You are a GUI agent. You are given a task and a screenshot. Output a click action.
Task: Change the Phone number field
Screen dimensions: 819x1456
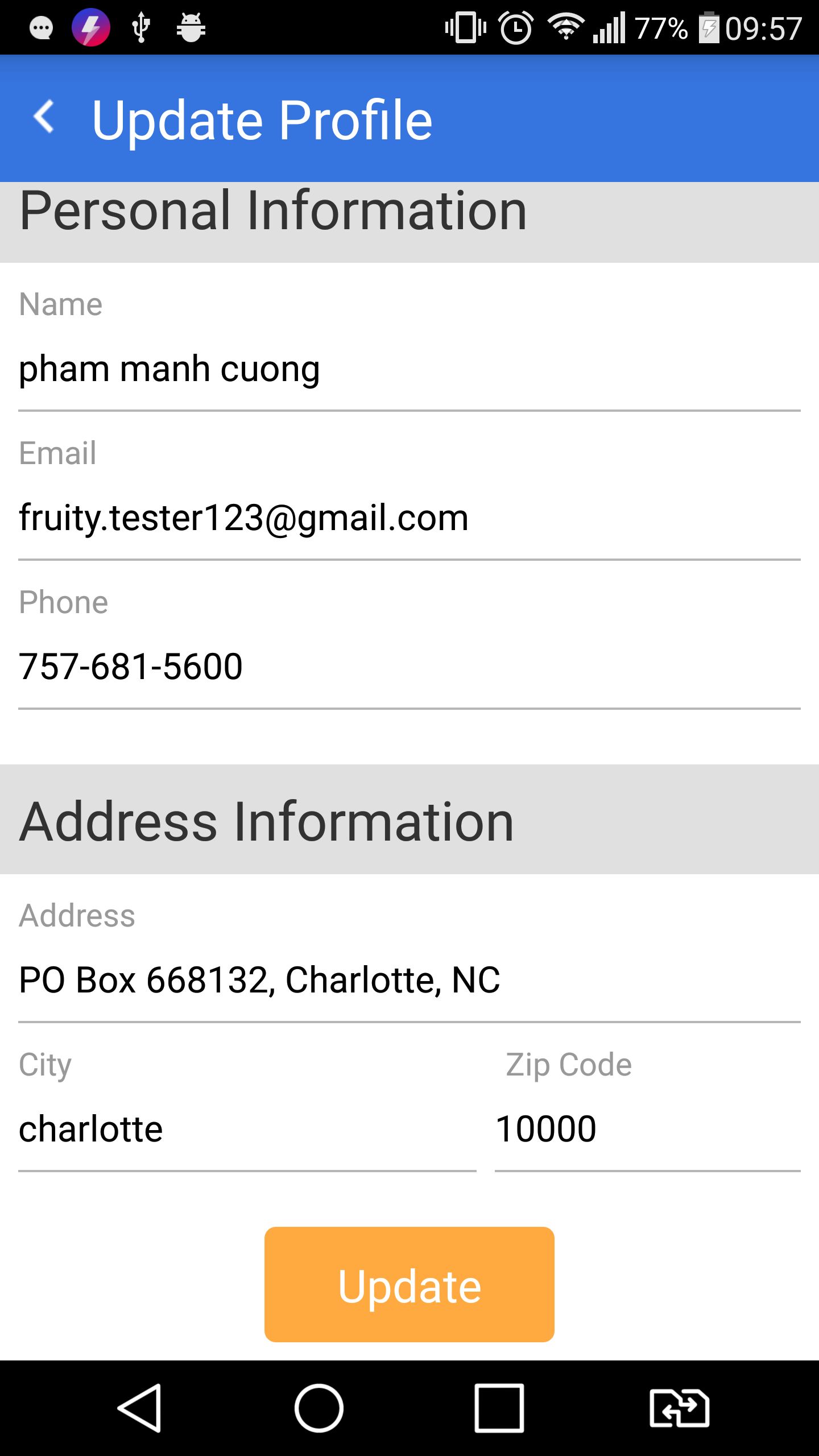point(408,667)
